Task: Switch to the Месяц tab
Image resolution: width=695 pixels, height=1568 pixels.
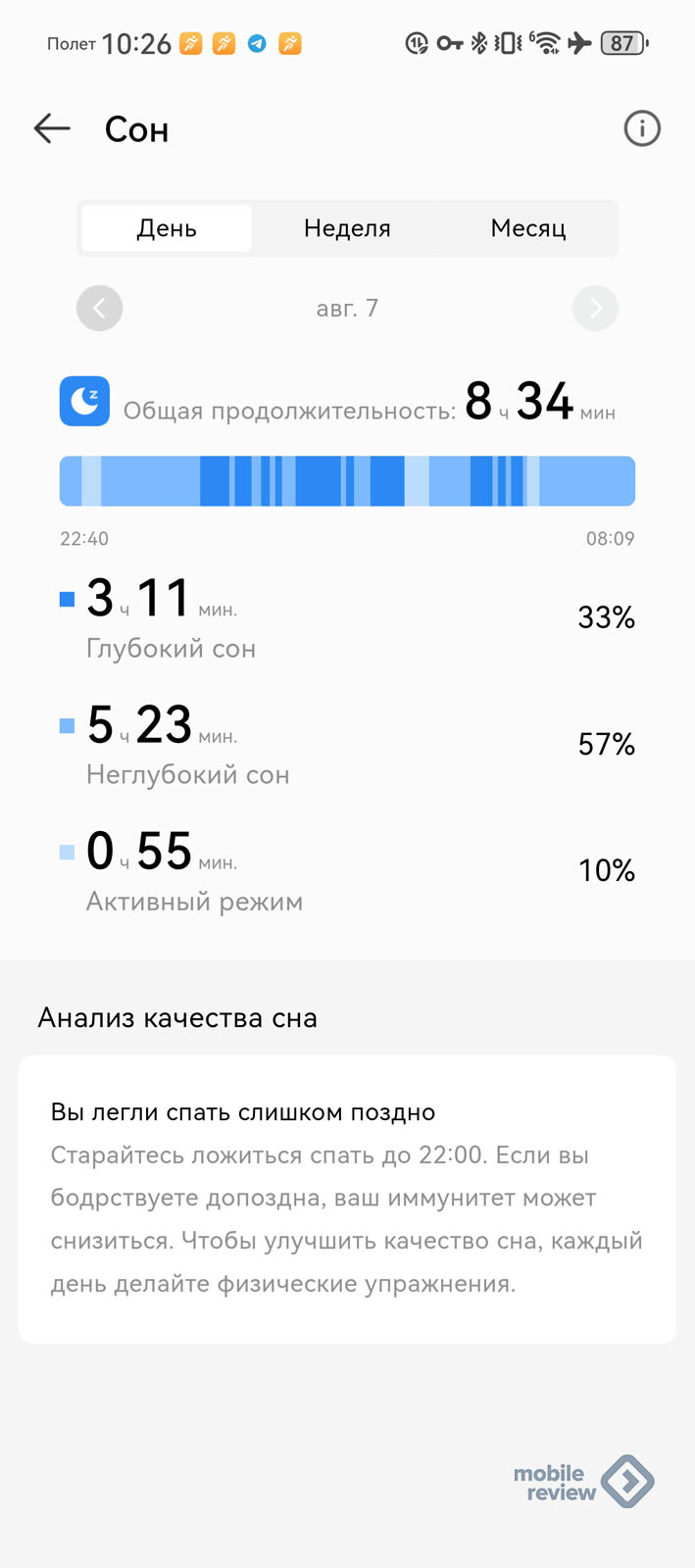Action: (x=528, y=228)
